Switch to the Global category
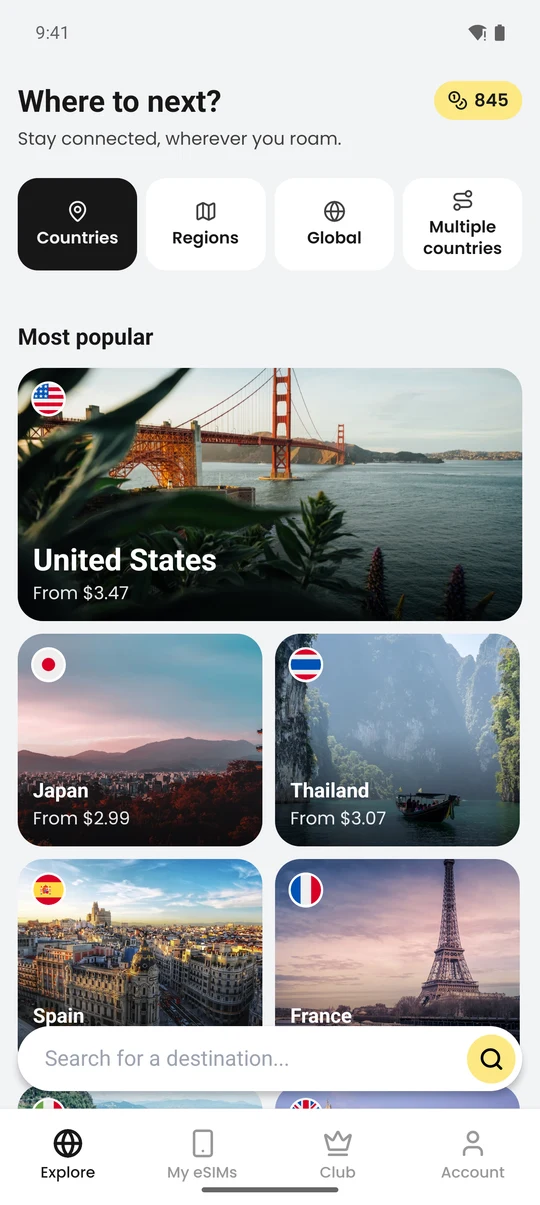Viewport: 540px width, 1205px height. tap(334, 224)
